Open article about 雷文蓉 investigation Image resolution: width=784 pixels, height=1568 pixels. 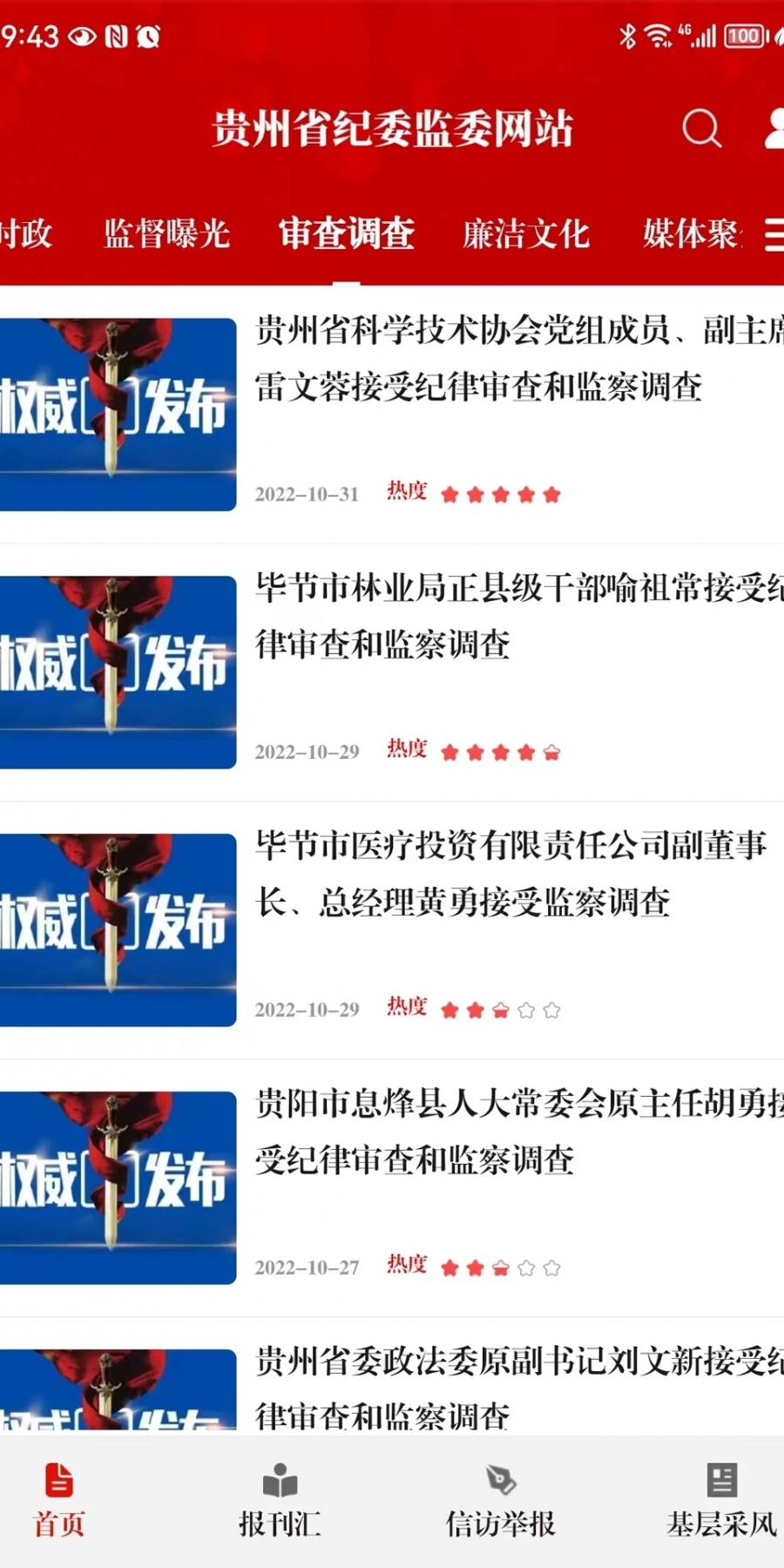click(518, 359)
